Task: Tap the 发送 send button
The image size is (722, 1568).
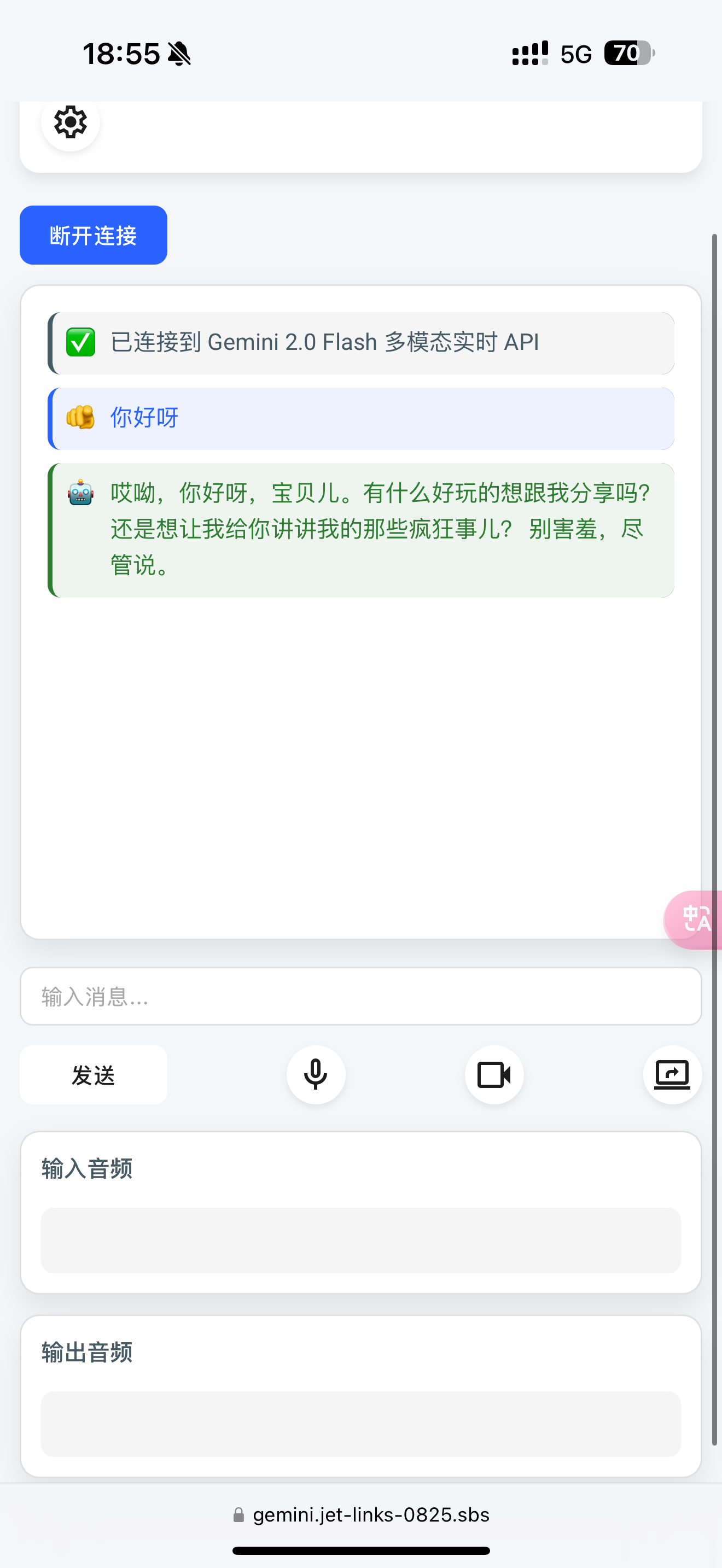Action: click(x=93, y=1075)
